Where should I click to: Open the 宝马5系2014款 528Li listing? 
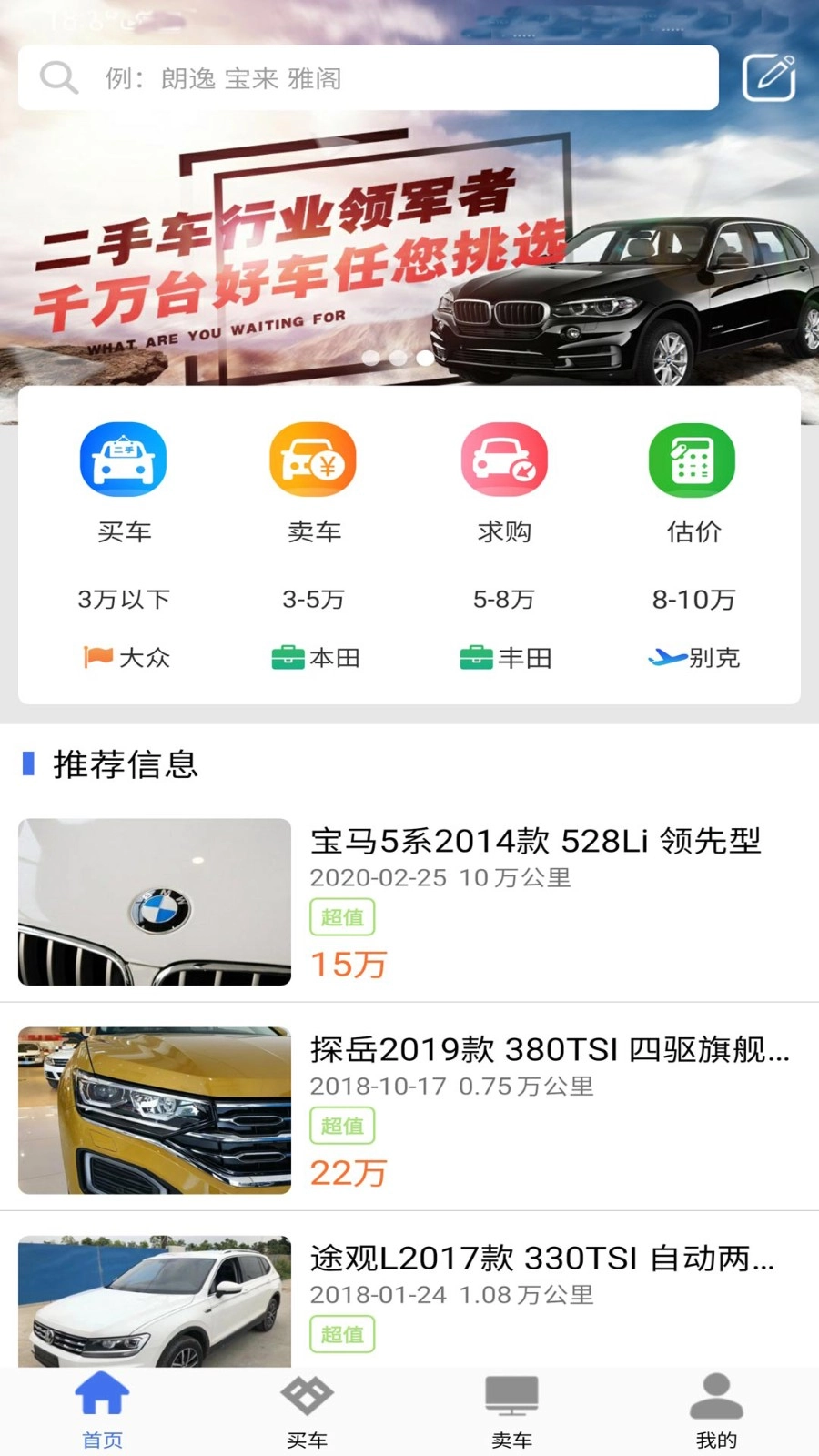[537, 842]
